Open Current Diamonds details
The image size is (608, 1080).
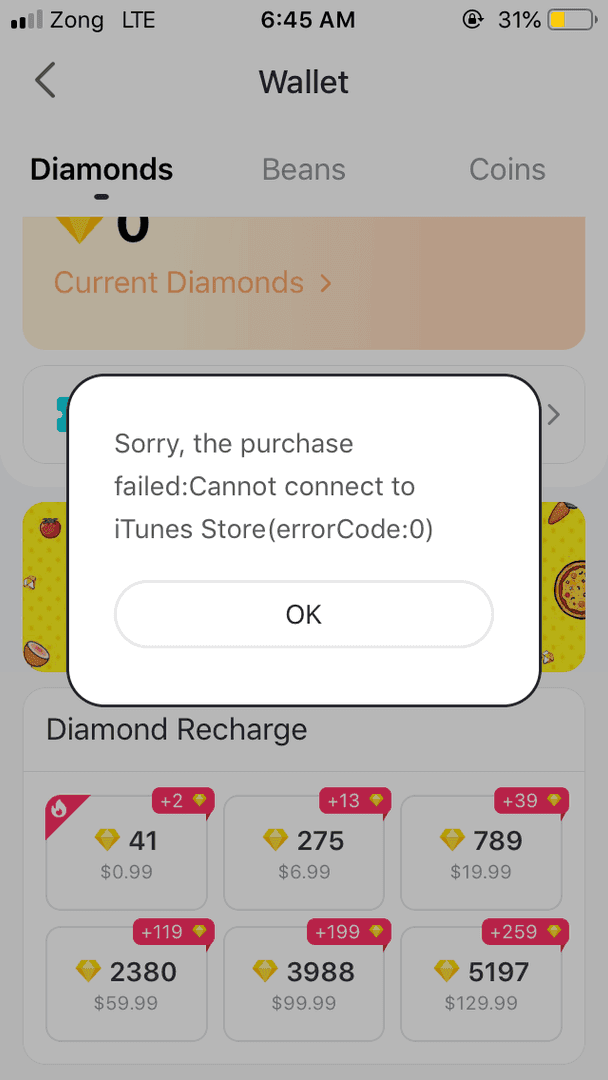[192, 283]
